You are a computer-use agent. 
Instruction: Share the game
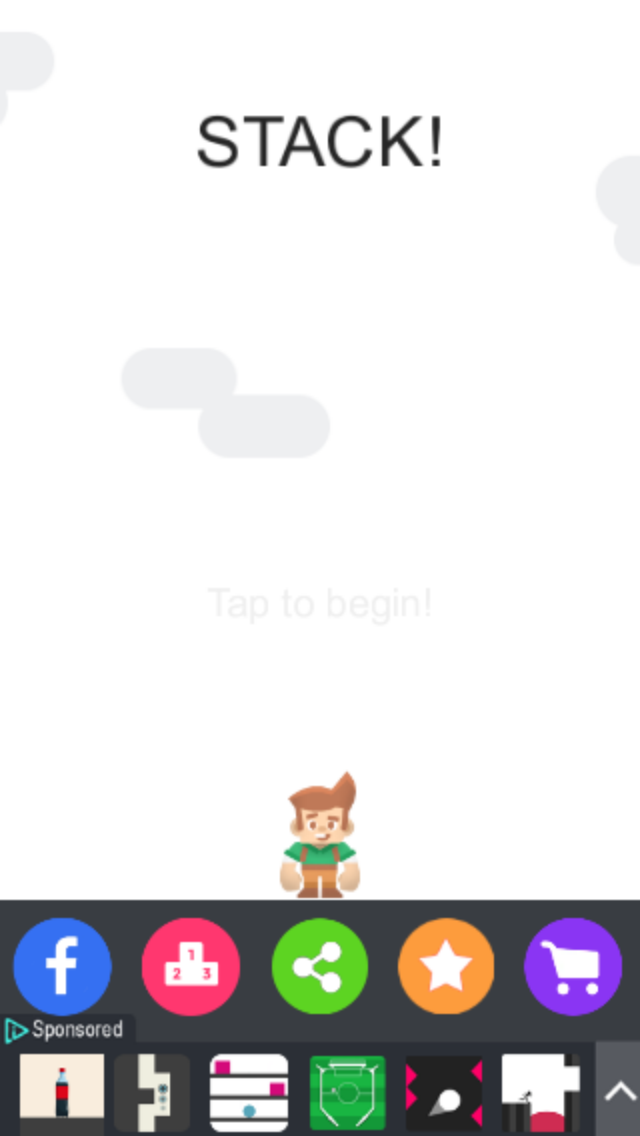pyautogui.click(x=320, y=967)
